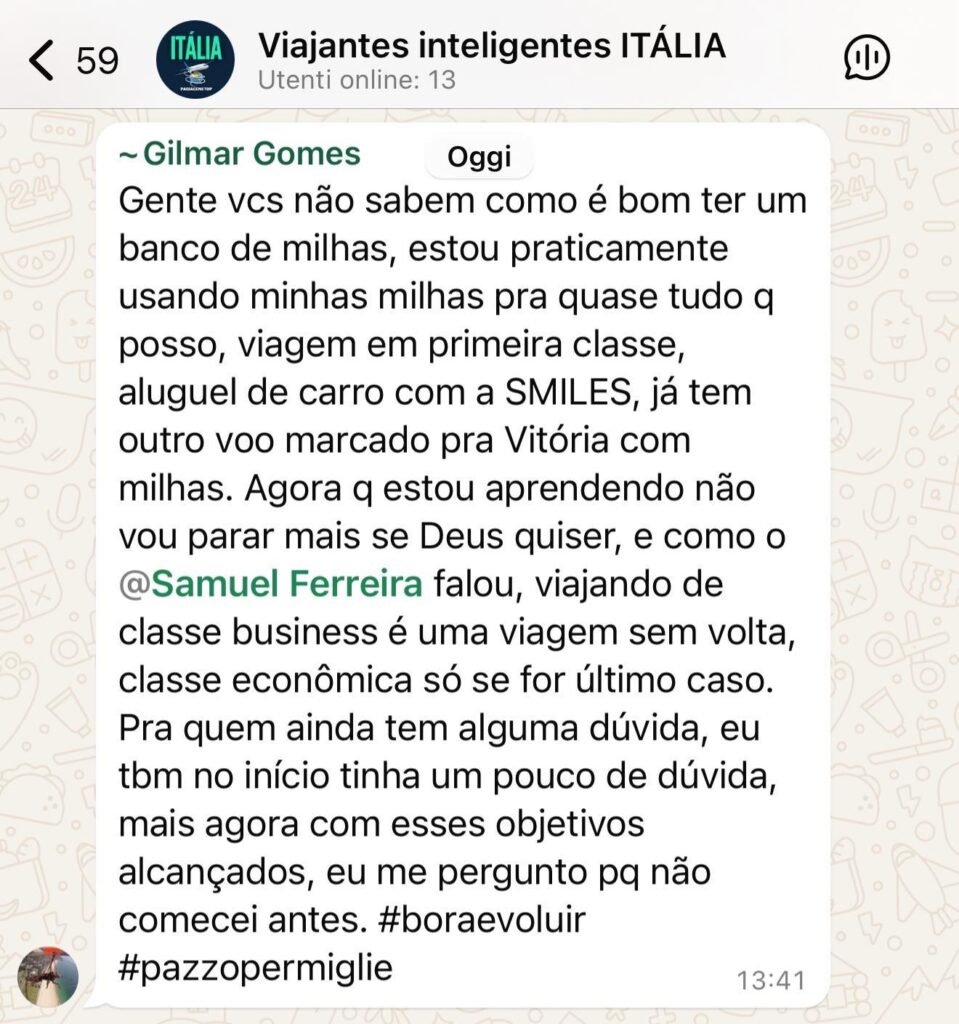Open Viajantes inteligentes ITÁLIA group info

tap(491, 47)
